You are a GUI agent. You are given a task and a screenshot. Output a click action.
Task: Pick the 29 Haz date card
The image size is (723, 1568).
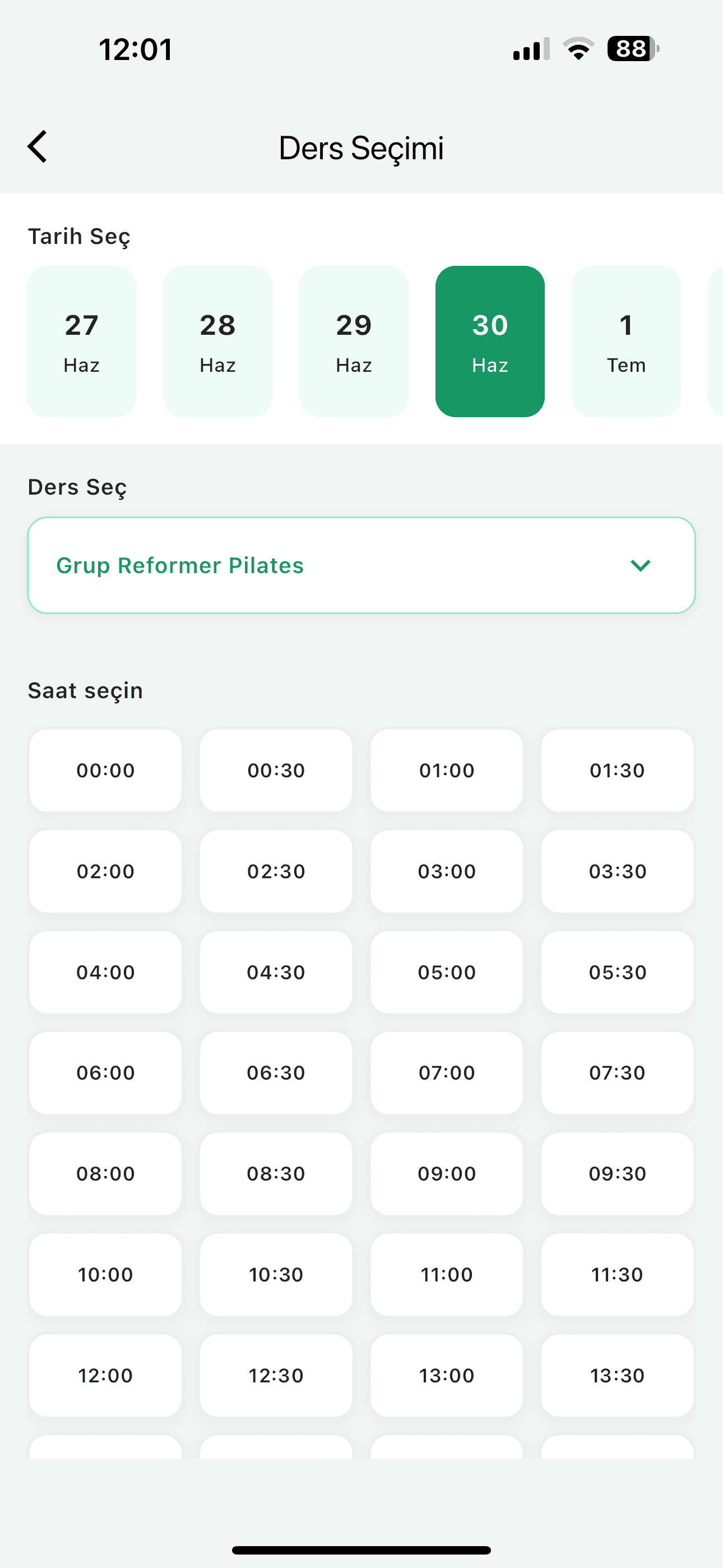point(354,341)
